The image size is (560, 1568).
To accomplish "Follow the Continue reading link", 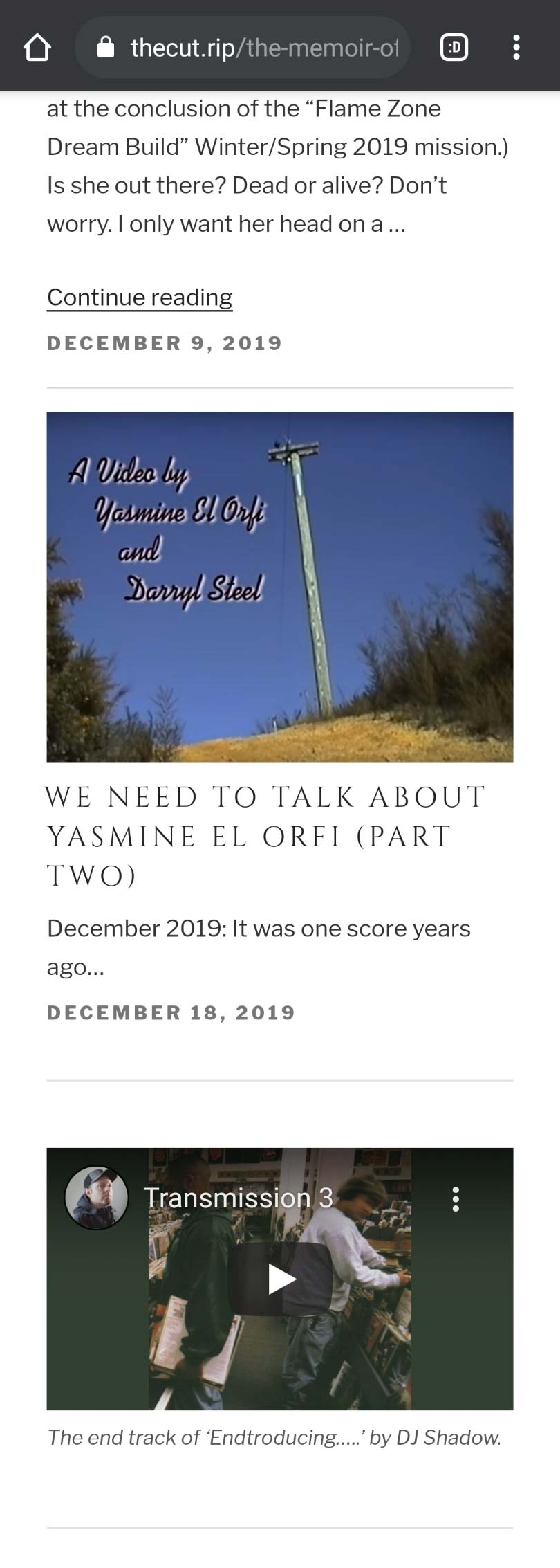I will [x=140, y=297].
